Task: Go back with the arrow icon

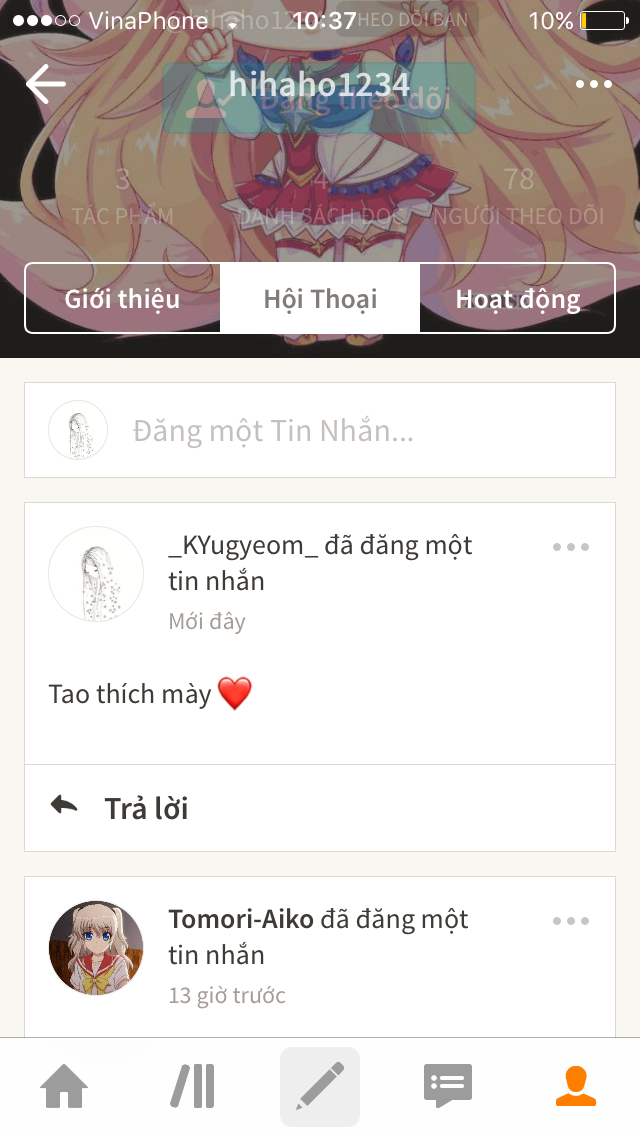Action: 45,85
